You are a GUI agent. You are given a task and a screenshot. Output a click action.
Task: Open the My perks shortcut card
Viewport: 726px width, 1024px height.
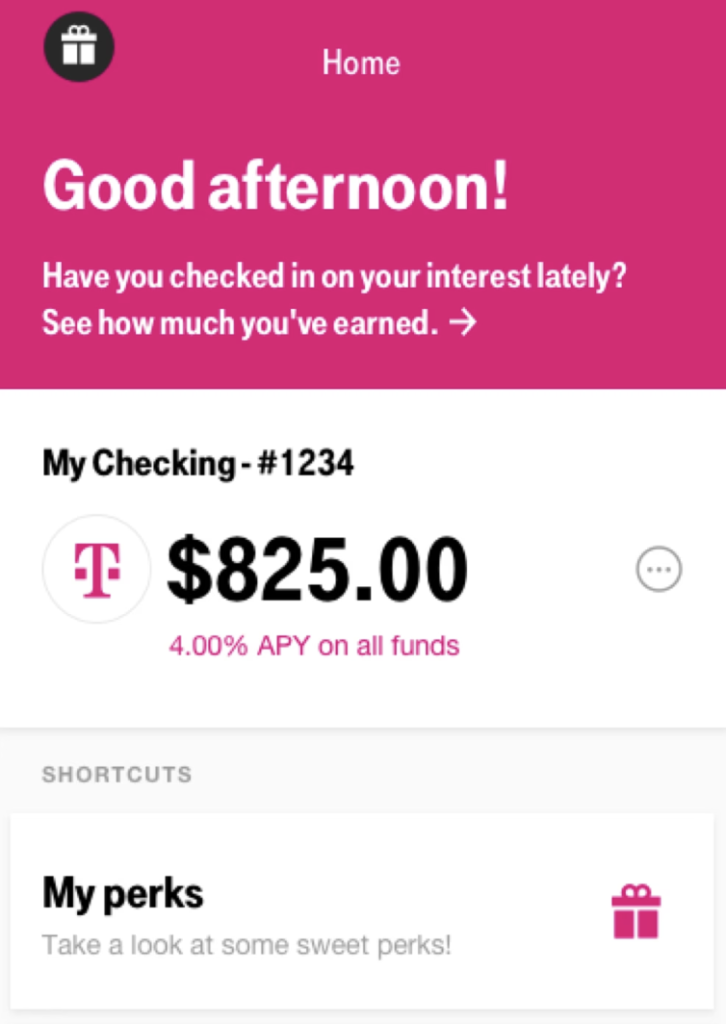(363, 912)
